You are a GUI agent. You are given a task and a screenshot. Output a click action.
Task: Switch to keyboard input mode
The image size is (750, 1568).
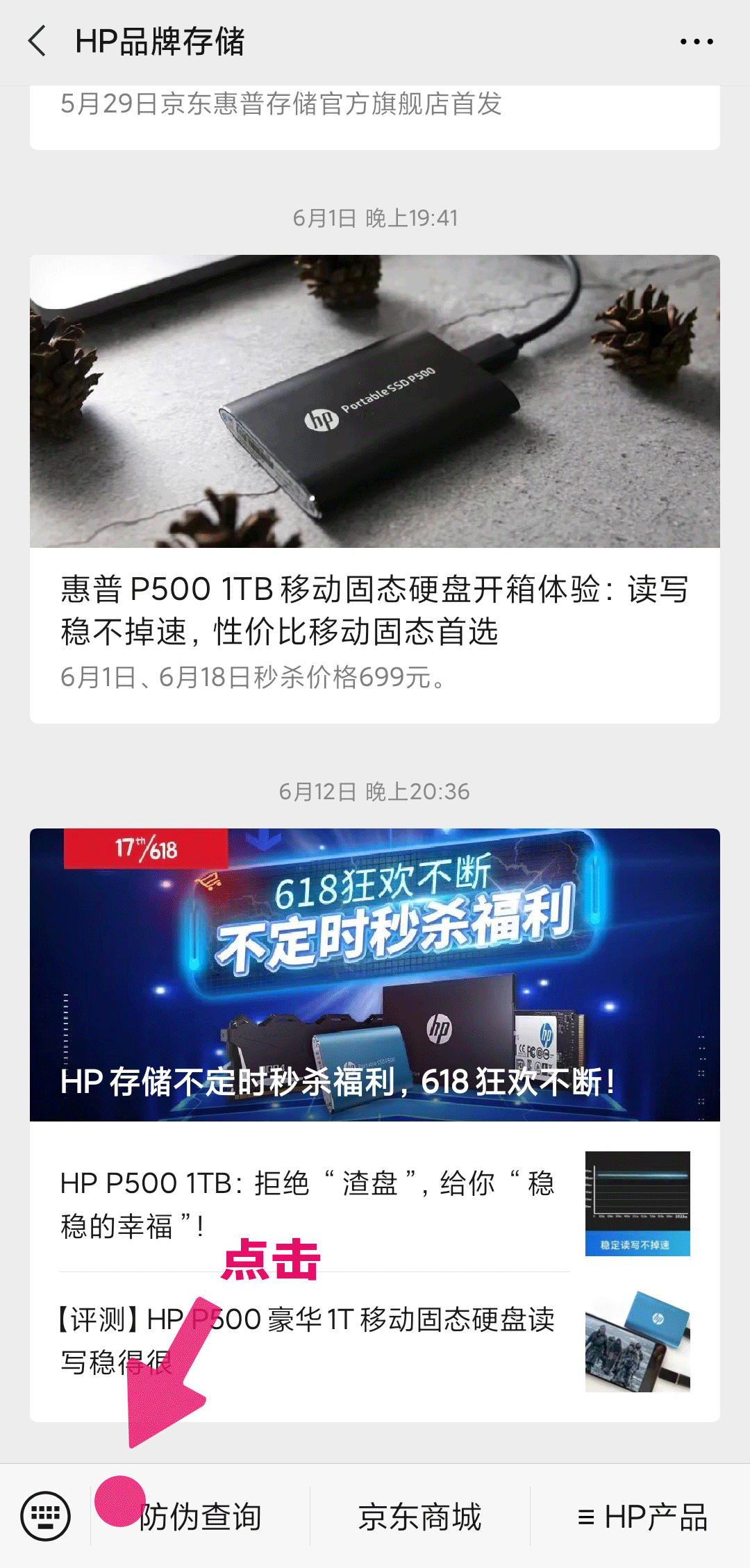46,1516
